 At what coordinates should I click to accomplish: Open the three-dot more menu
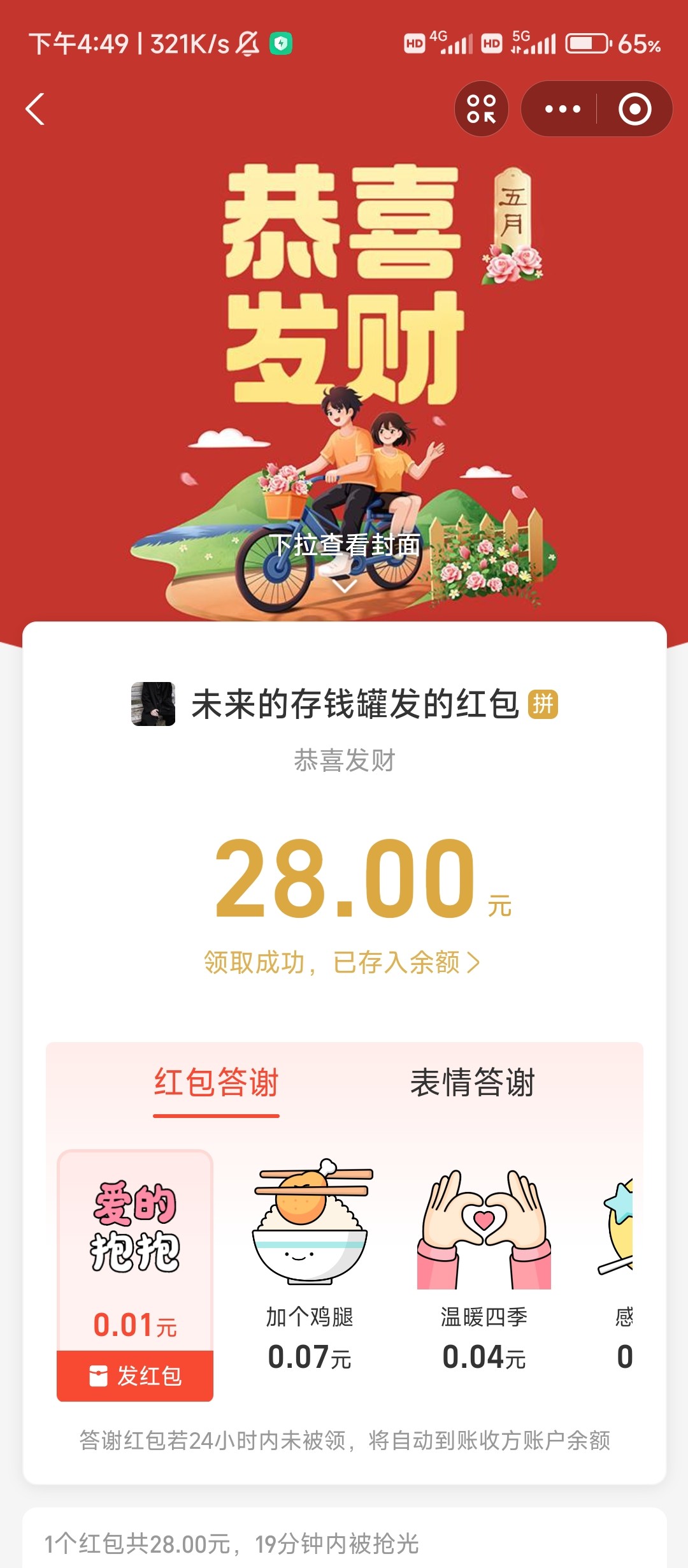point(563,109)
